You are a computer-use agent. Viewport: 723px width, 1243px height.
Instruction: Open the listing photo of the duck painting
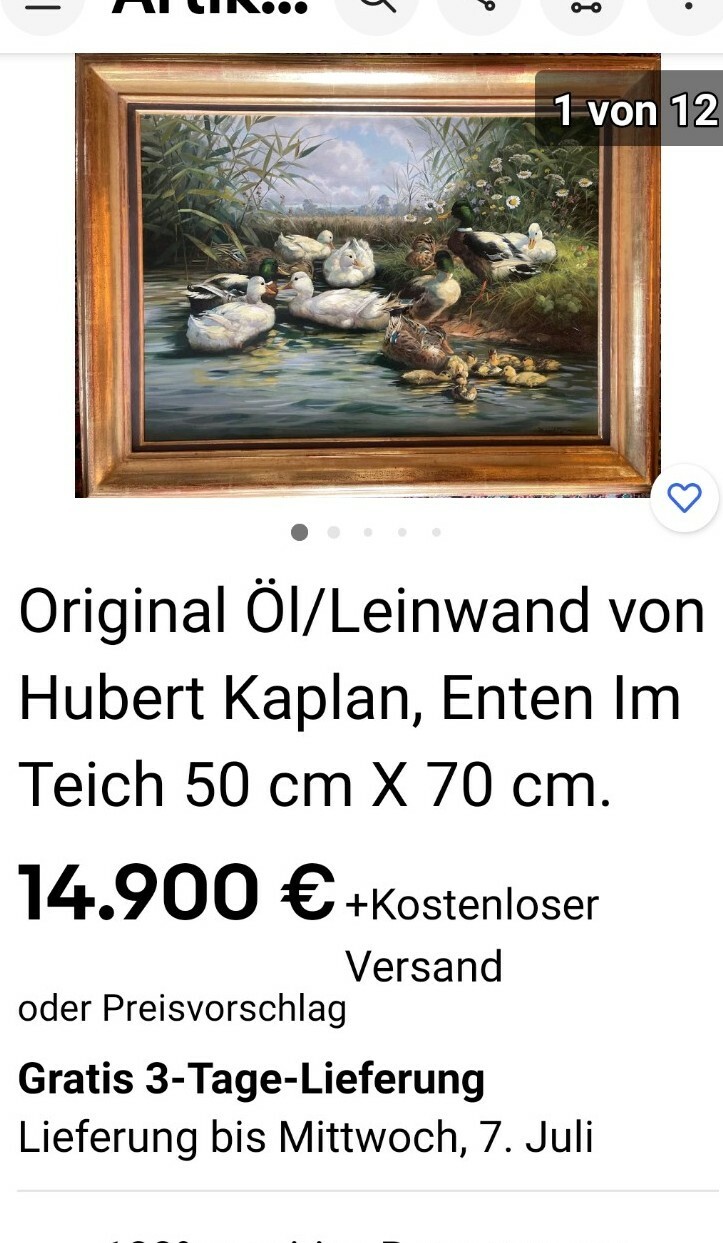[367, 275]
